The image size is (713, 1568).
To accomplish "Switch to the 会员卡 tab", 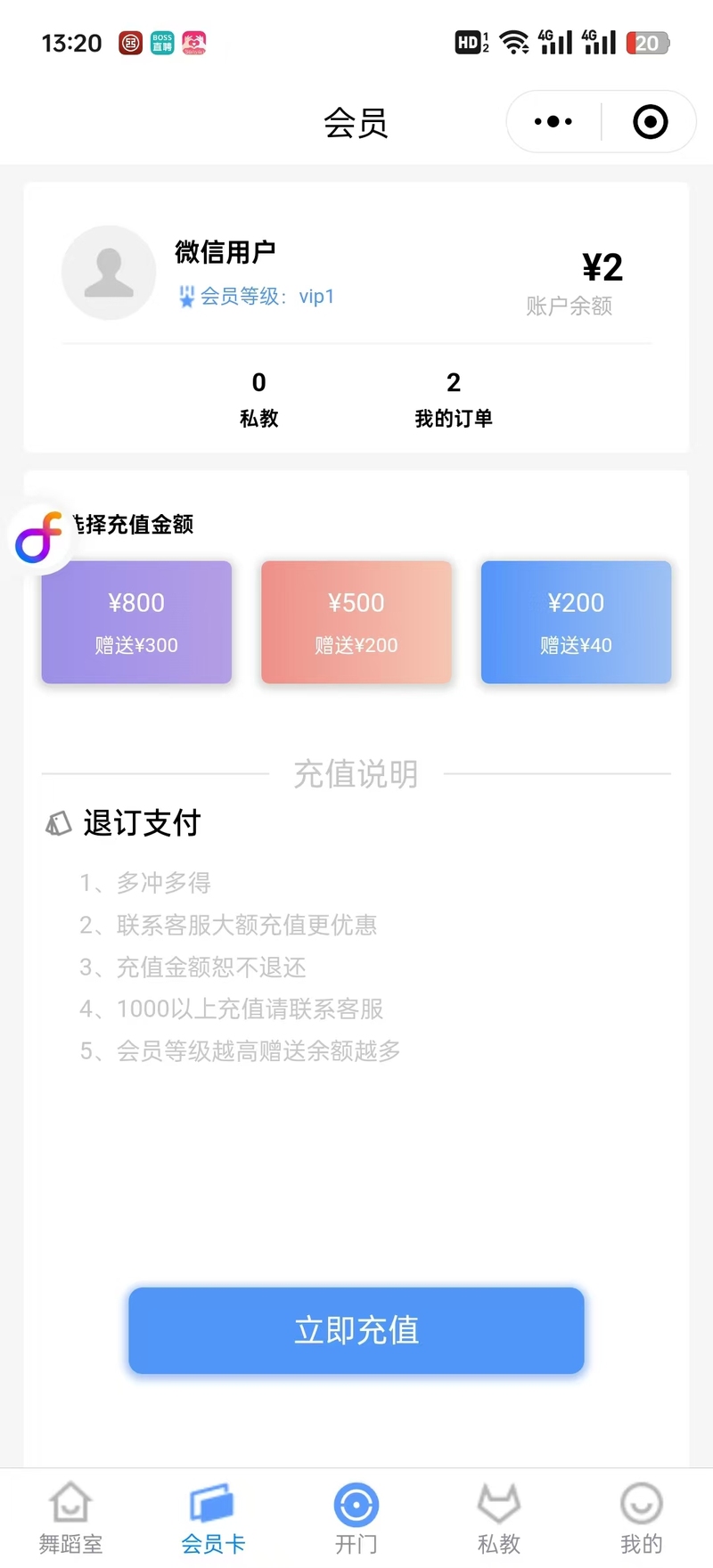I will pos(213,1519).
